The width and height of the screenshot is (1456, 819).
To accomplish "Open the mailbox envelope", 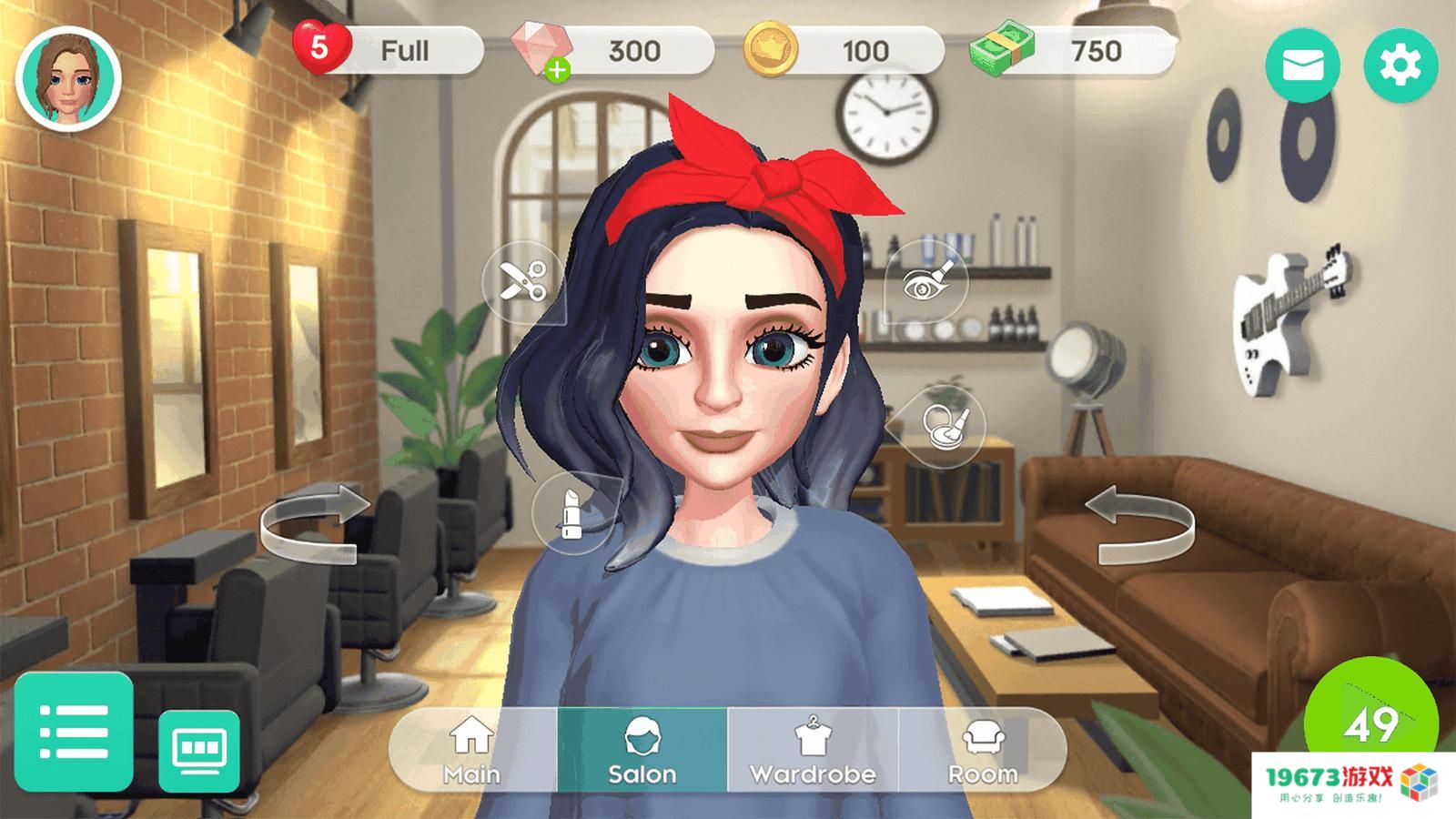I will click(x=1302, y=66).
